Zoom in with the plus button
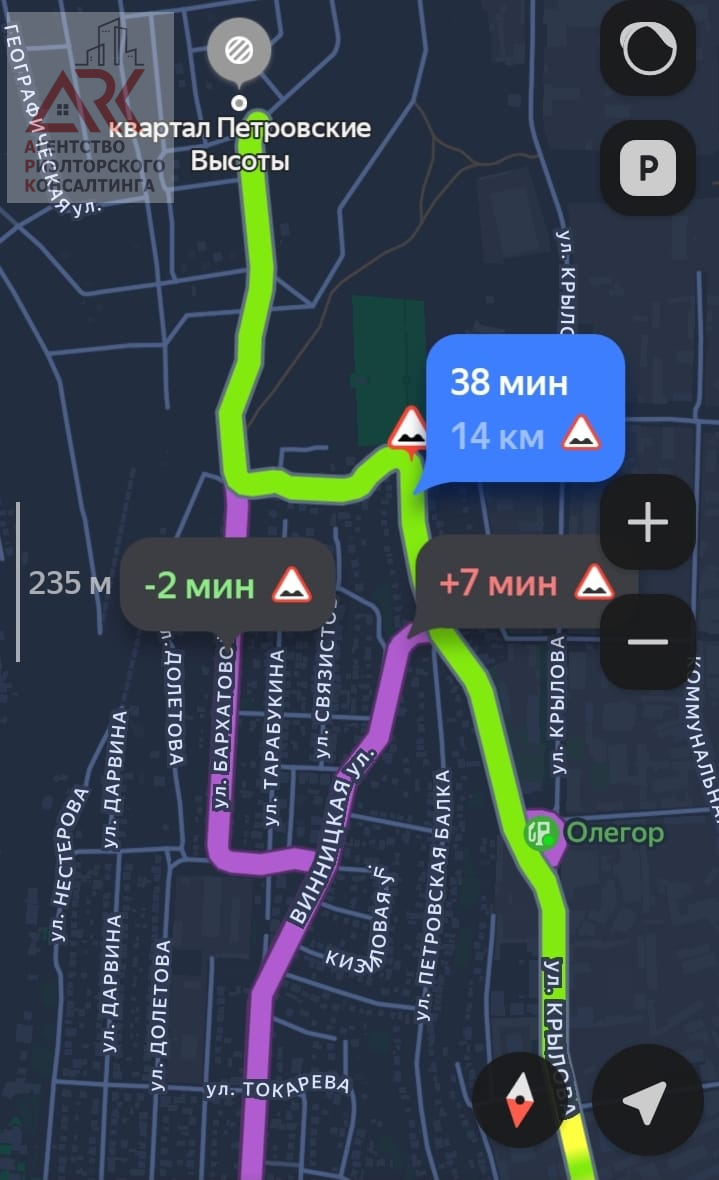The image size is (719, 1180). coord(647,522)
